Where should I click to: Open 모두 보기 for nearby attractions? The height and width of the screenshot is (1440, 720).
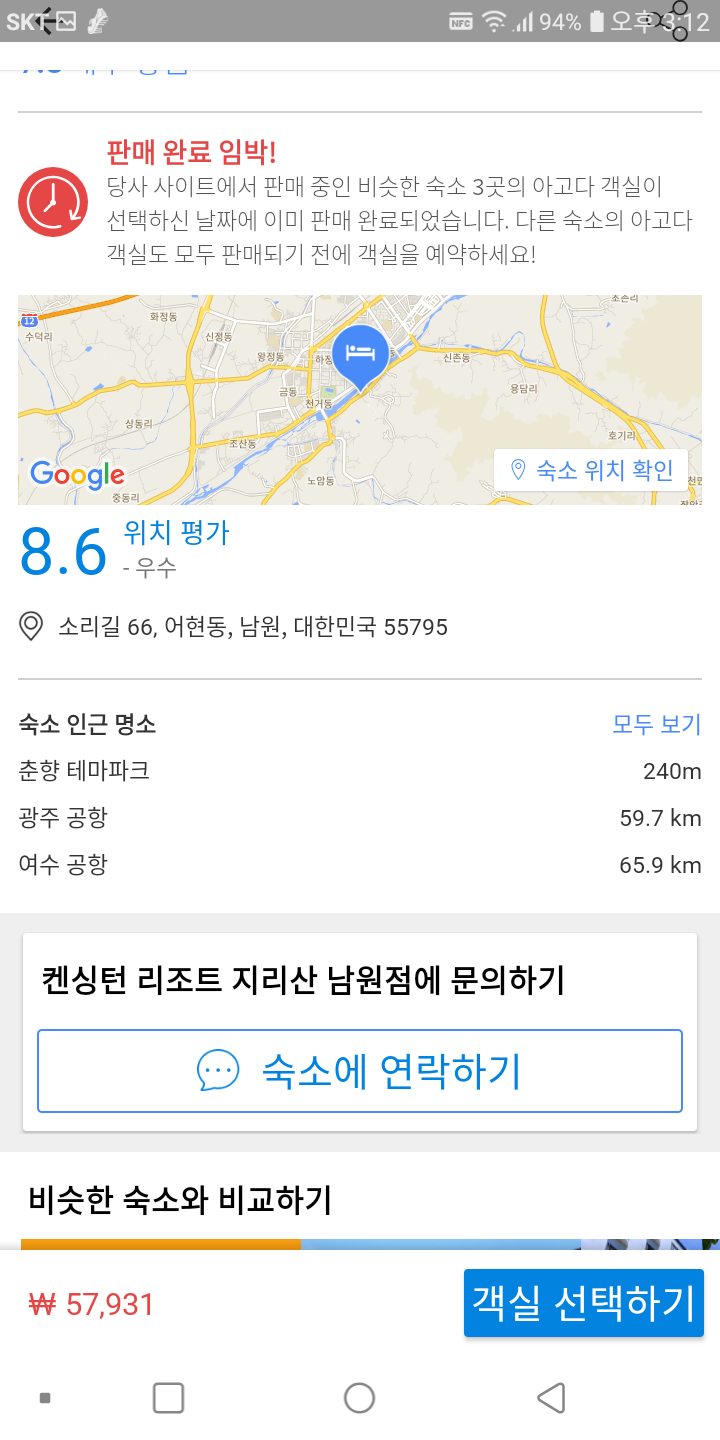point(657,724)
